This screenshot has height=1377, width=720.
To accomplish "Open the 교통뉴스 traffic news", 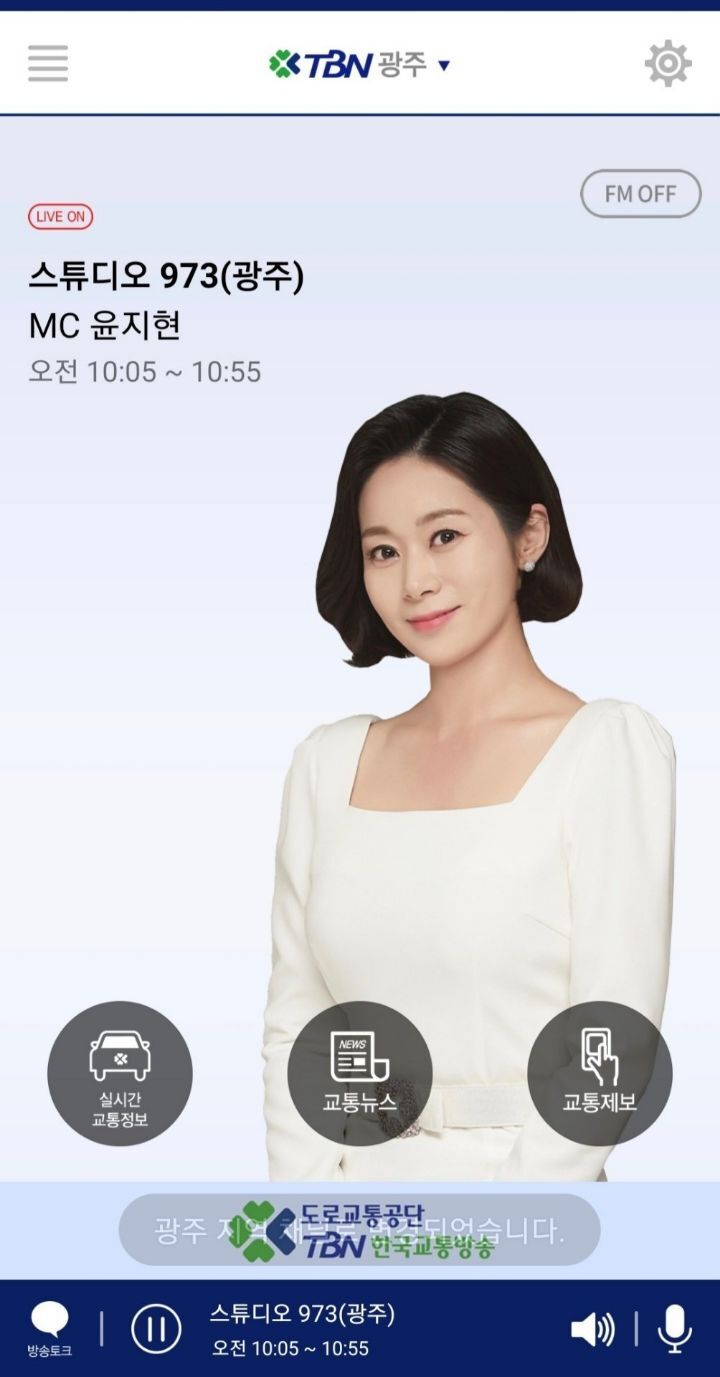I will click(x=360, y=1073).
